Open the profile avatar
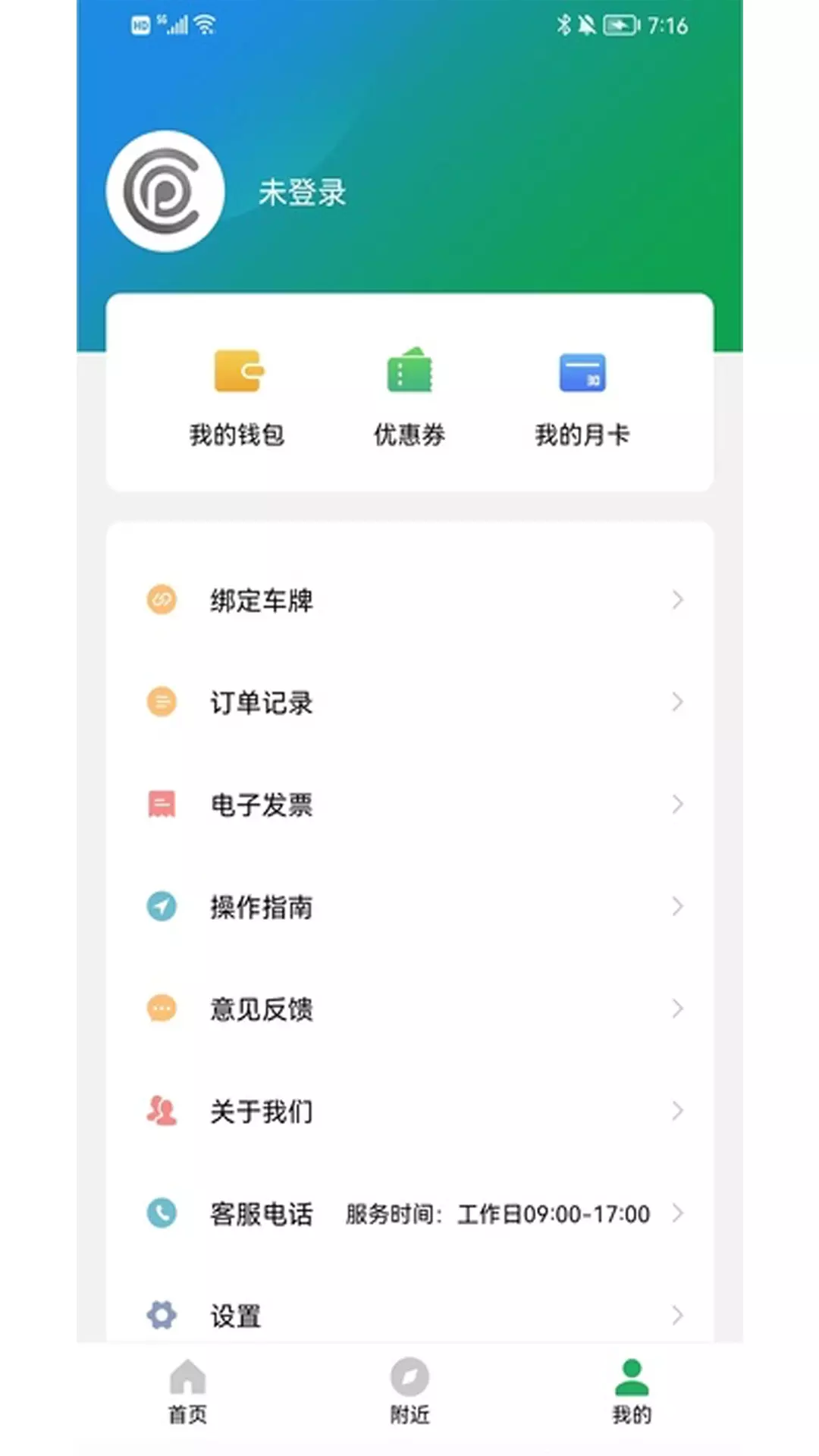 (165, 191)
